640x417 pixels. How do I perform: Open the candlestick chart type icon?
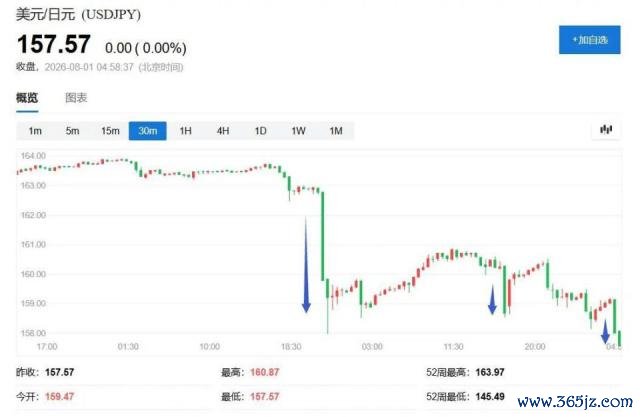(x=606, y=130)
